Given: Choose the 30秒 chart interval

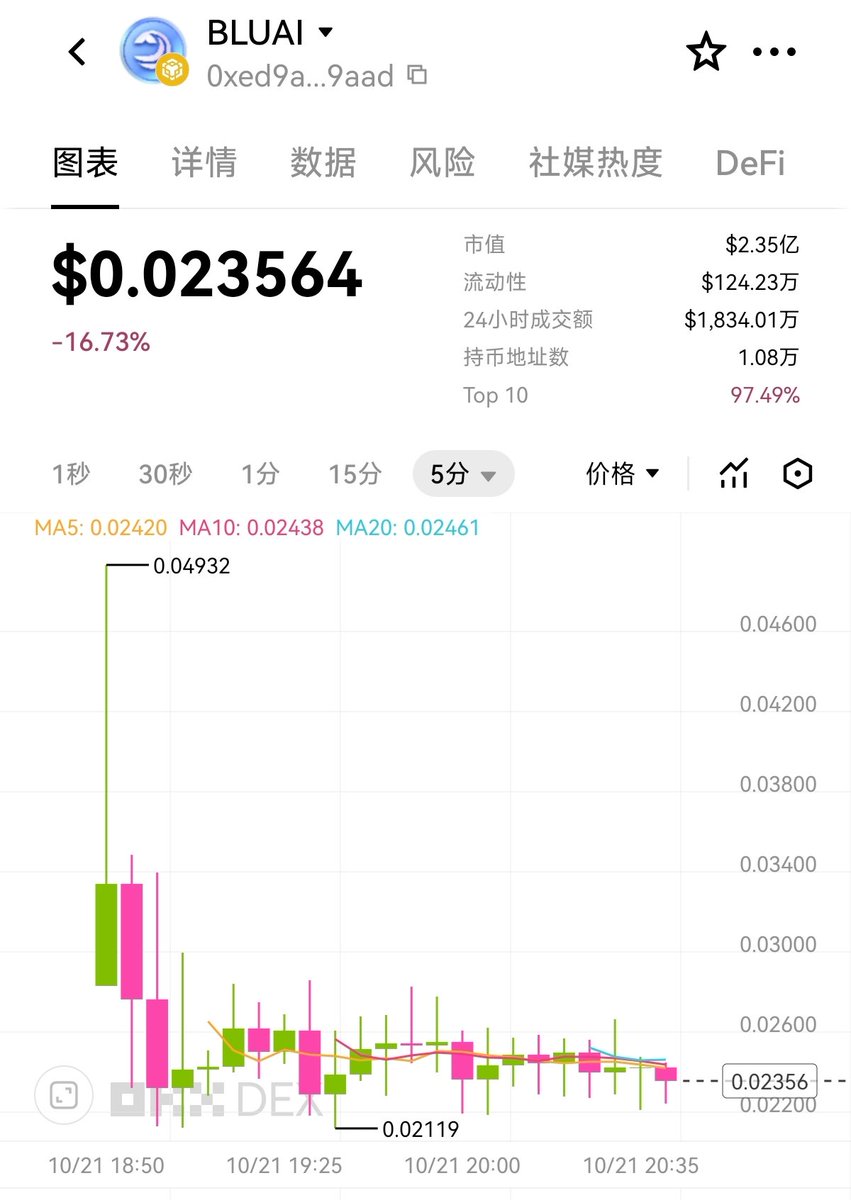Looking at the screenshot, I should pos(165,474).
